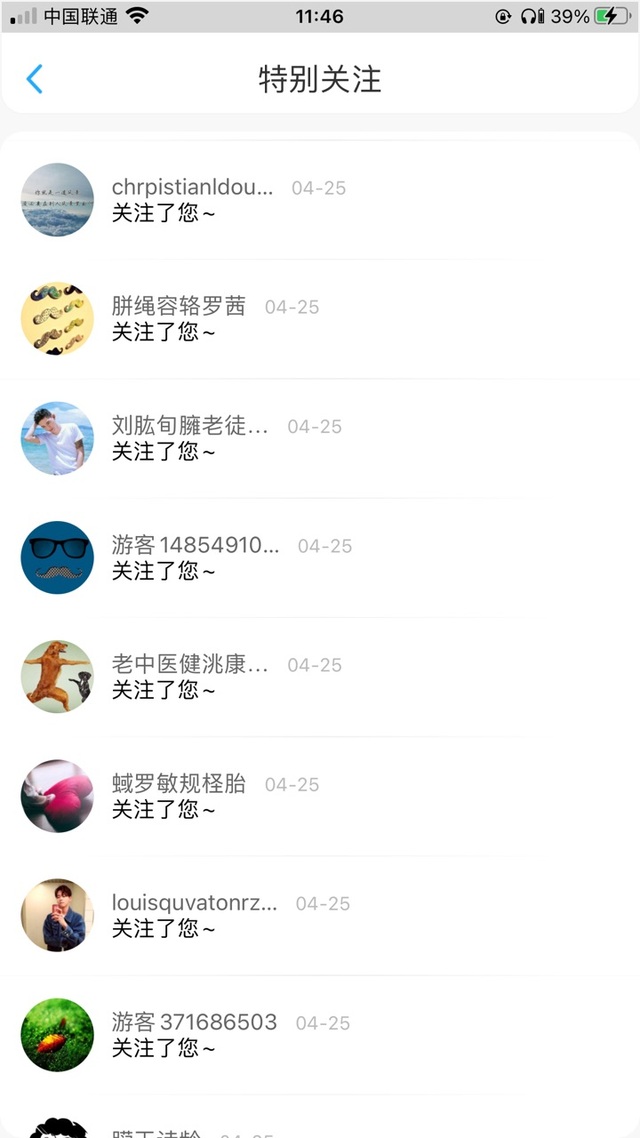640x1138 pixels.
Task: Open the row for 胼绳容辂罗茜
Action: click(x=320, y=319)
